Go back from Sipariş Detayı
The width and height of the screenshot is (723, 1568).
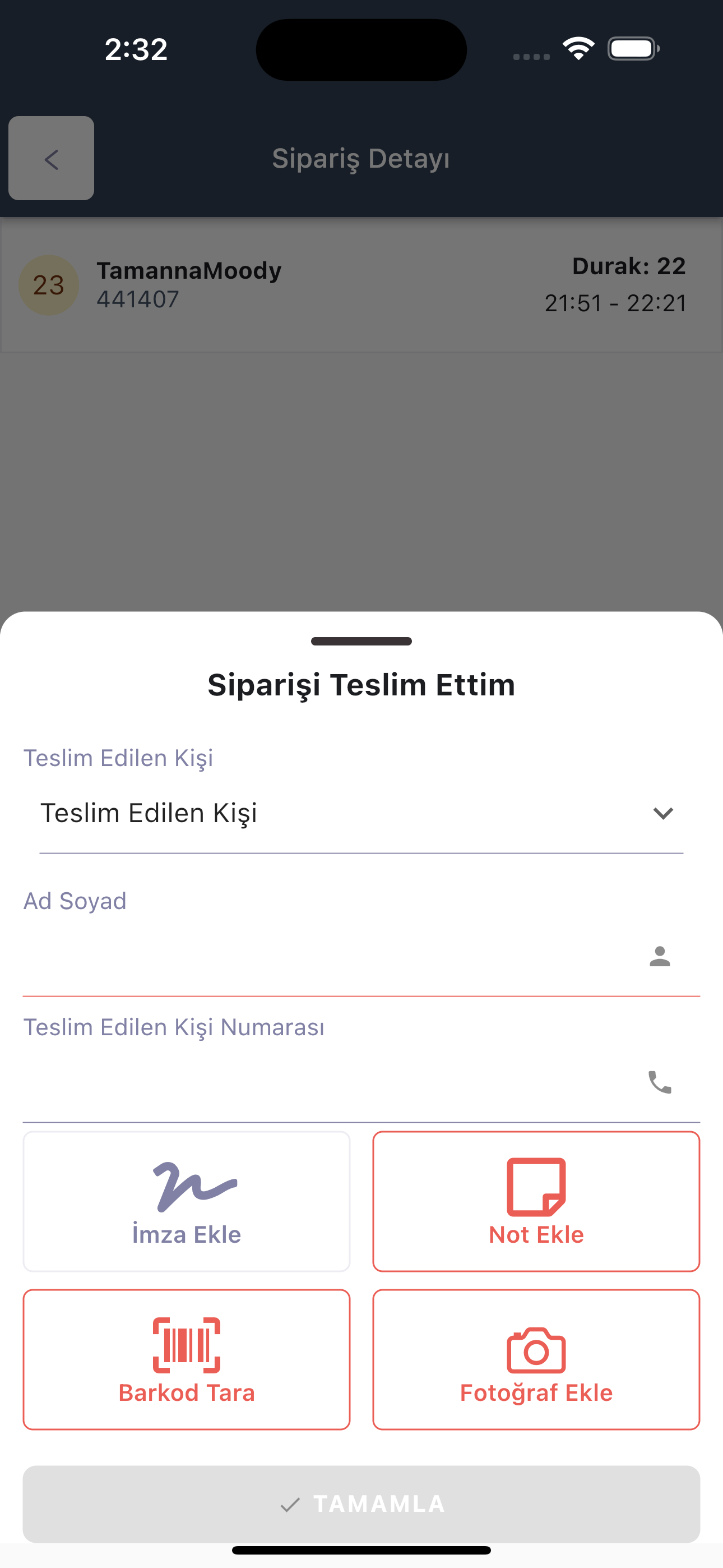point(51,159)
